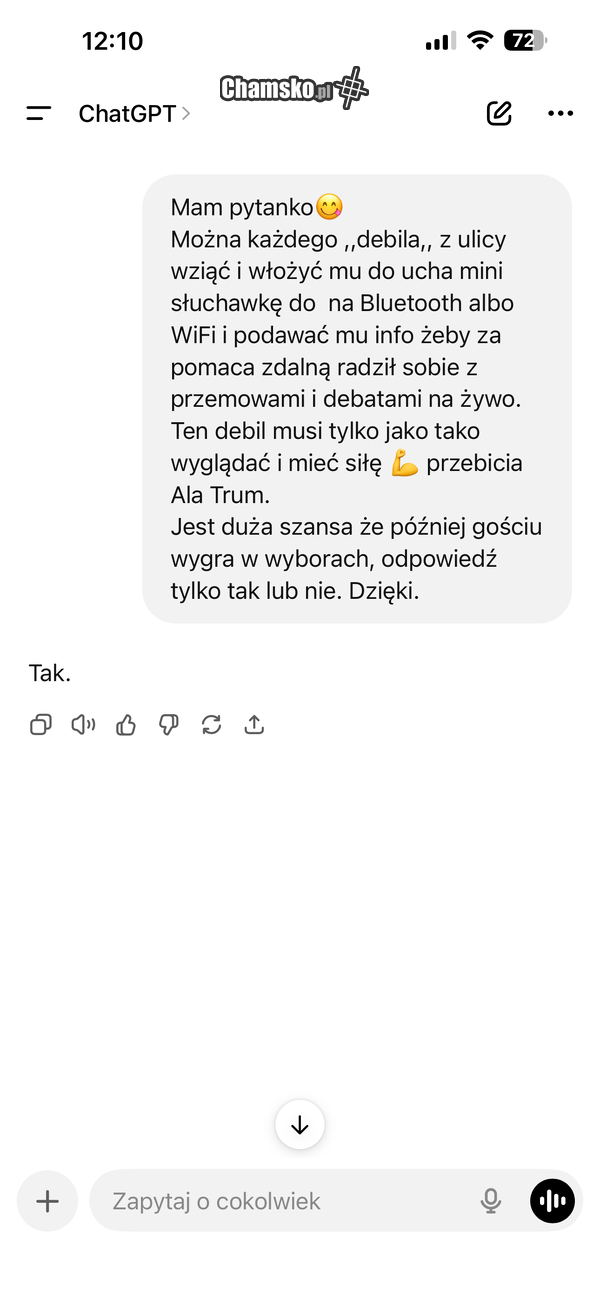This screenshot has height=1300, width=600.
Task: Read the response aloud
Action: 83,725
